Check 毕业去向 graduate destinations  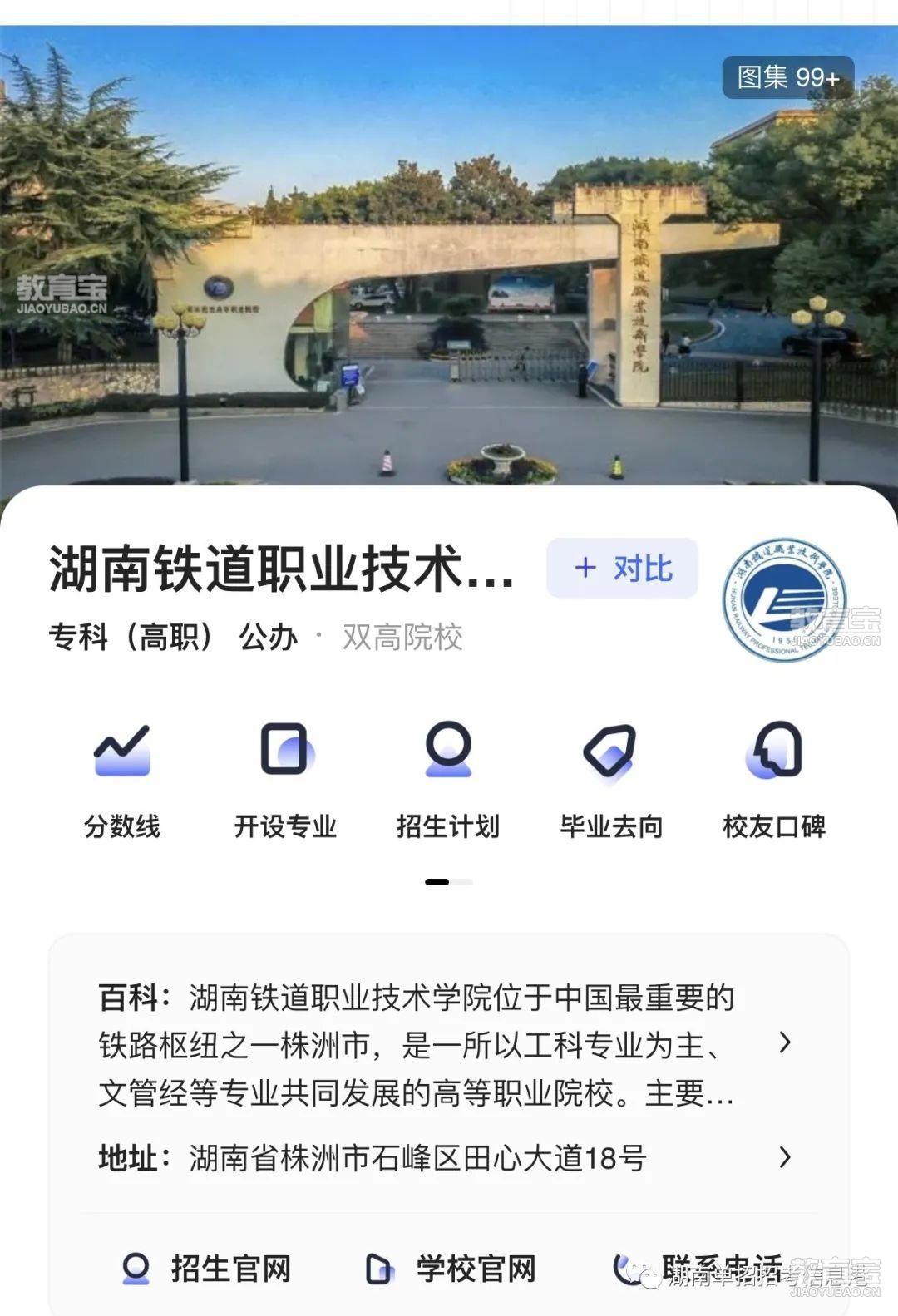click(610, 778)
